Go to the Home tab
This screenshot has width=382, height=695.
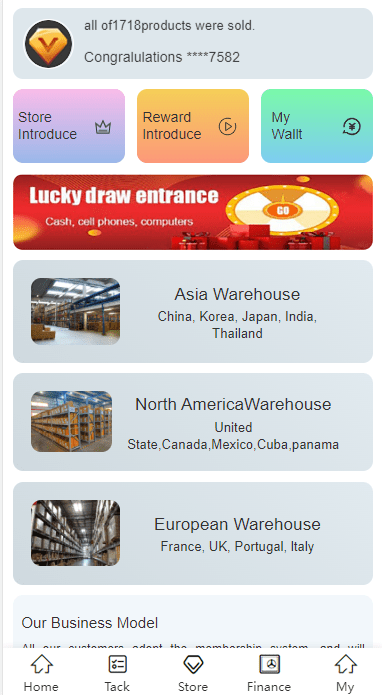(x=41, y=673)
